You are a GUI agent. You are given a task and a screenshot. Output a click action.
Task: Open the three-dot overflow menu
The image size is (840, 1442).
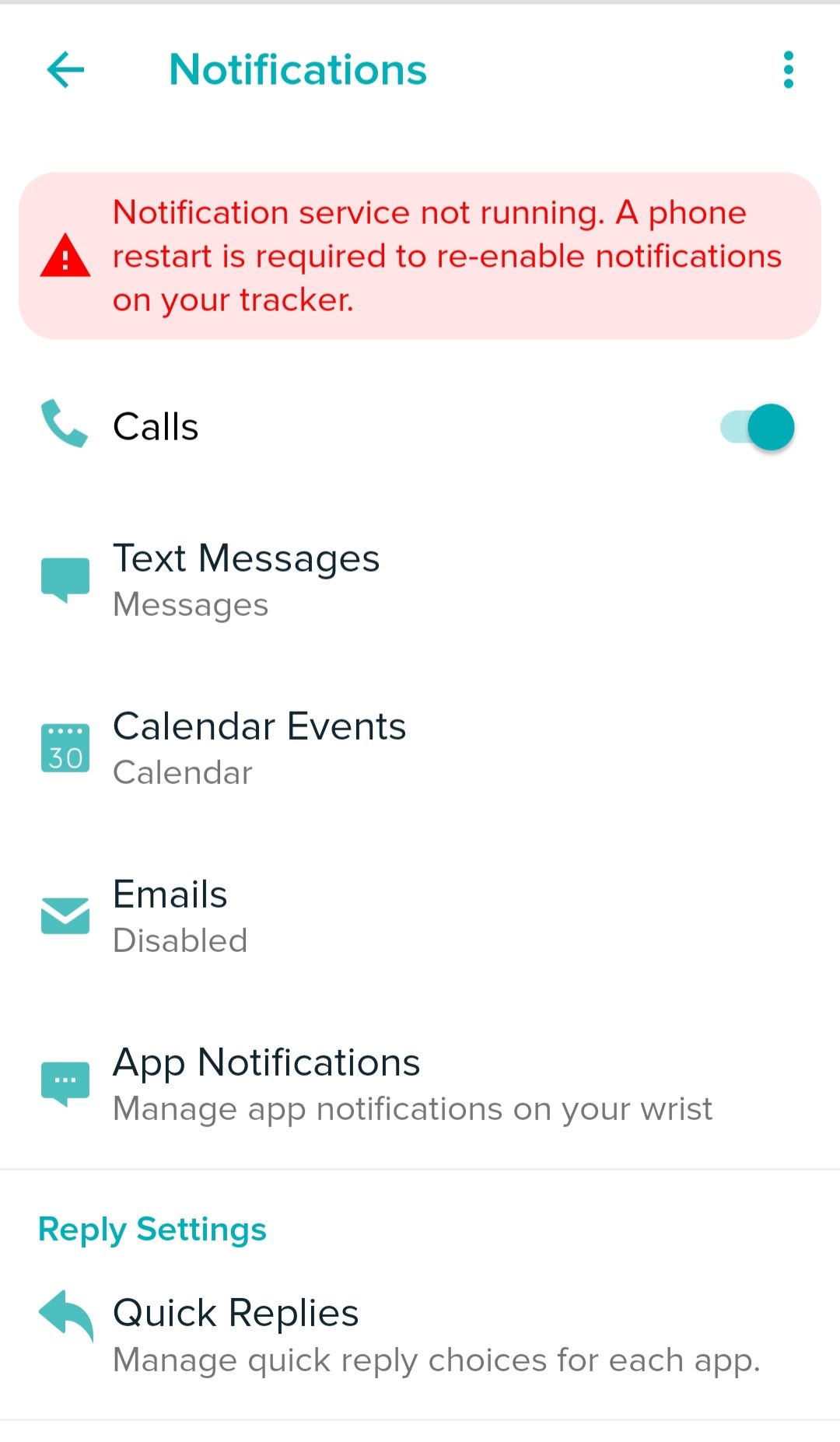788,70
